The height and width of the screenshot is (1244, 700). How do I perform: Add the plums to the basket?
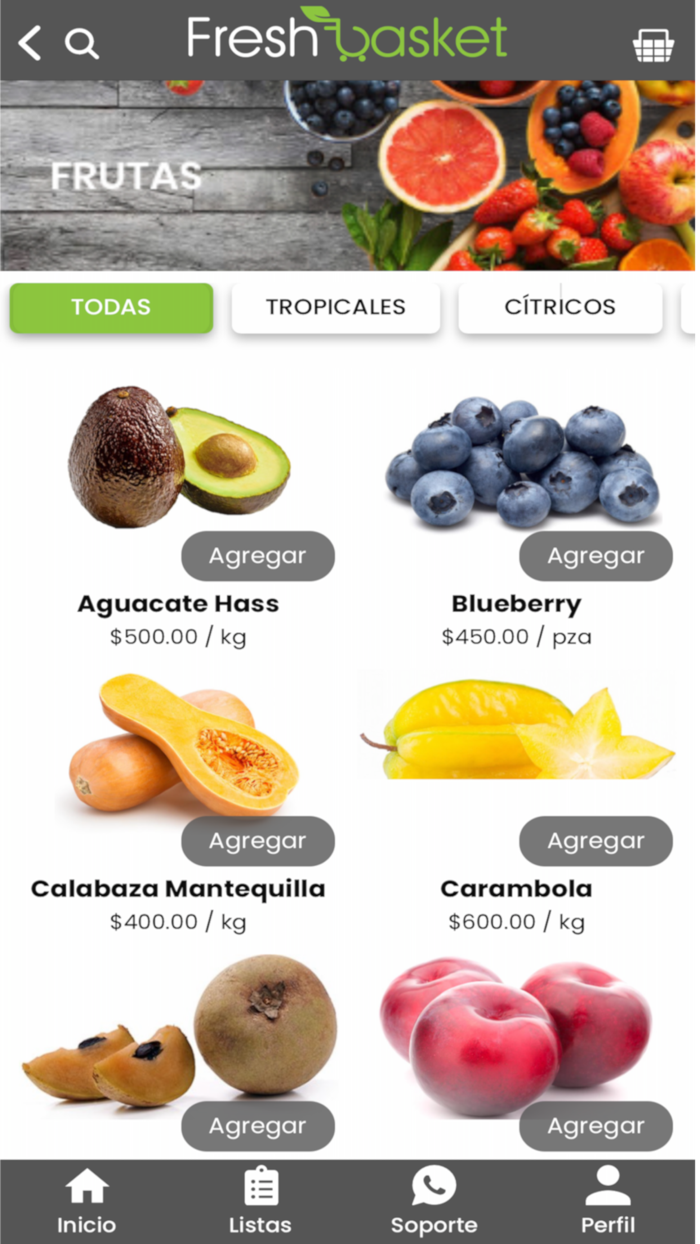point(595,1126)
